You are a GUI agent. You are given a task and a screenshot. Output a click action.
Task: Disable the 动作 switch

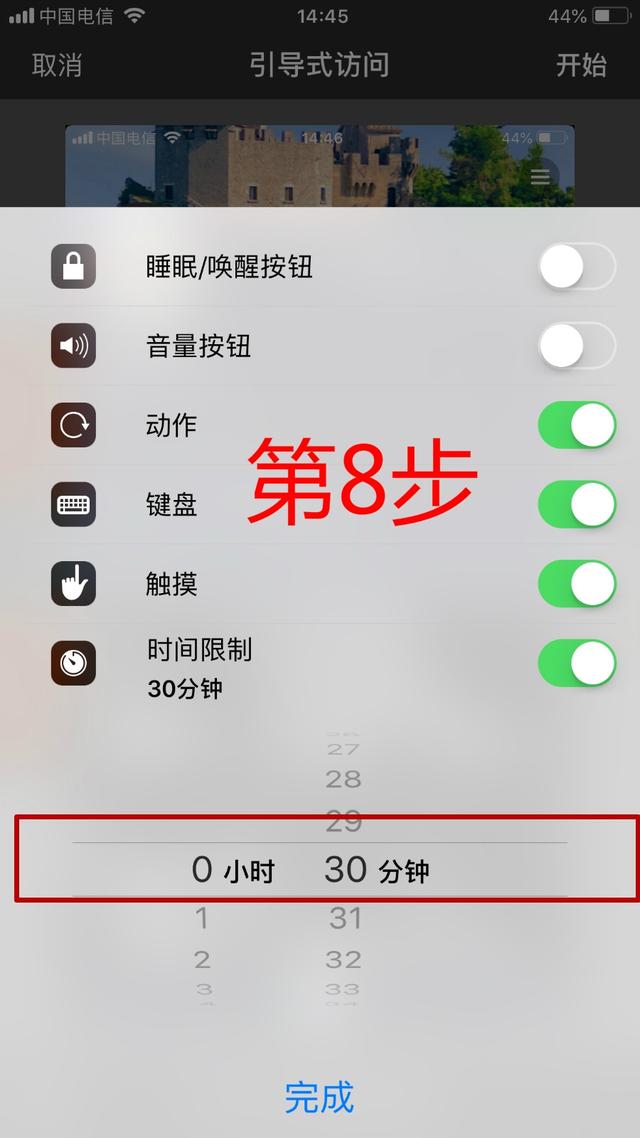(x=576, y=425)
